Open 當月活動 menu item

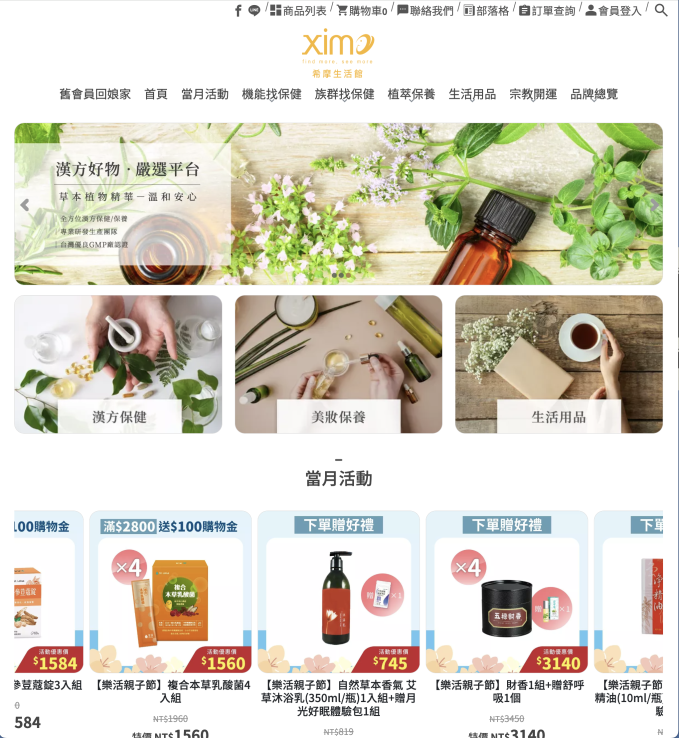[205, 94]
